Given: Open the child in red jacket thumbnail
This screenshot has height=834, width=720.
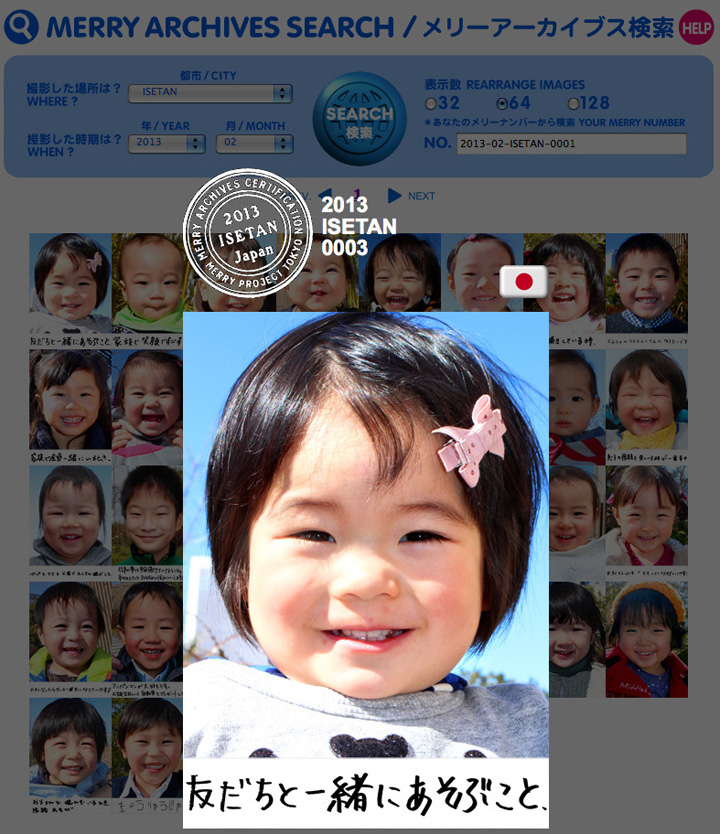Looking at the screenshot, I should click(647, 638).
